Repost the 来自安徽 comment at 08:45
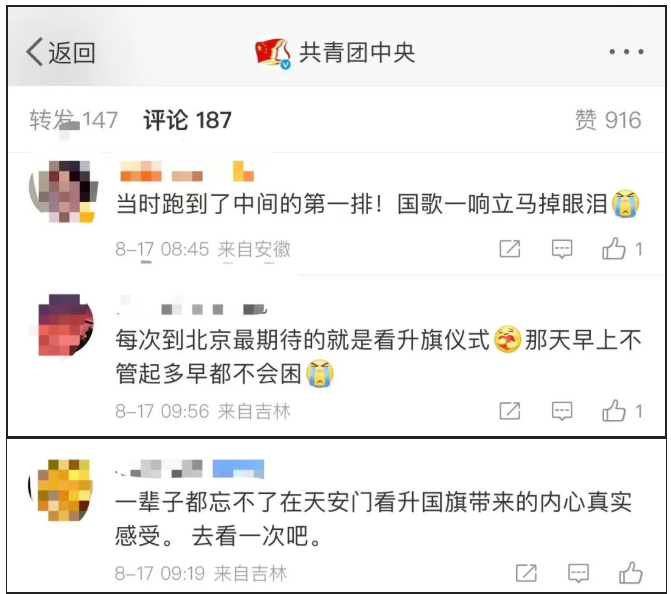 [x=510, y=249]
